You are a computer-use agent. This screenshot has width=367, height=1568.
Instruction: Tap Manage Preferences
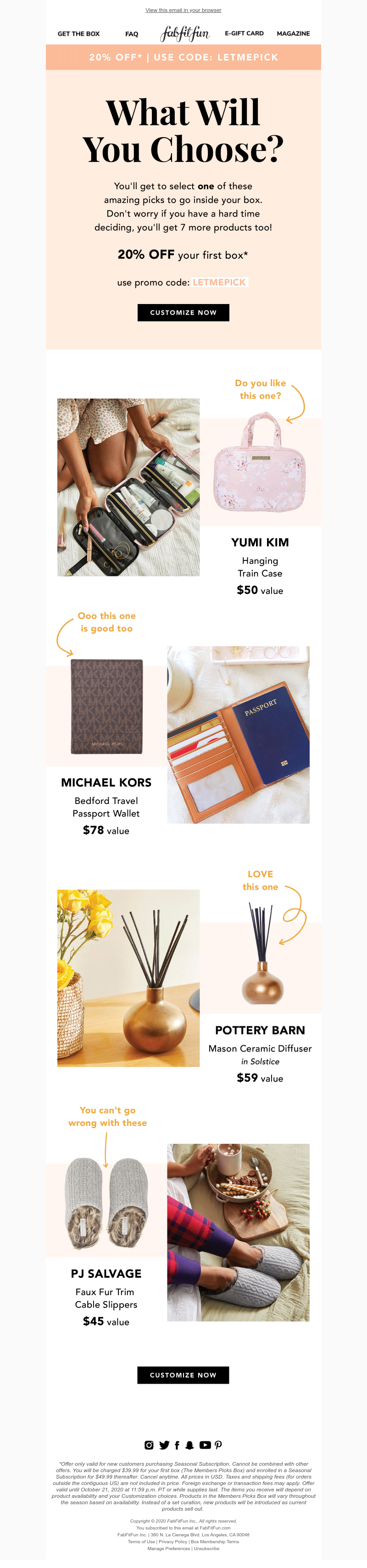click(x=168, y=1549)
